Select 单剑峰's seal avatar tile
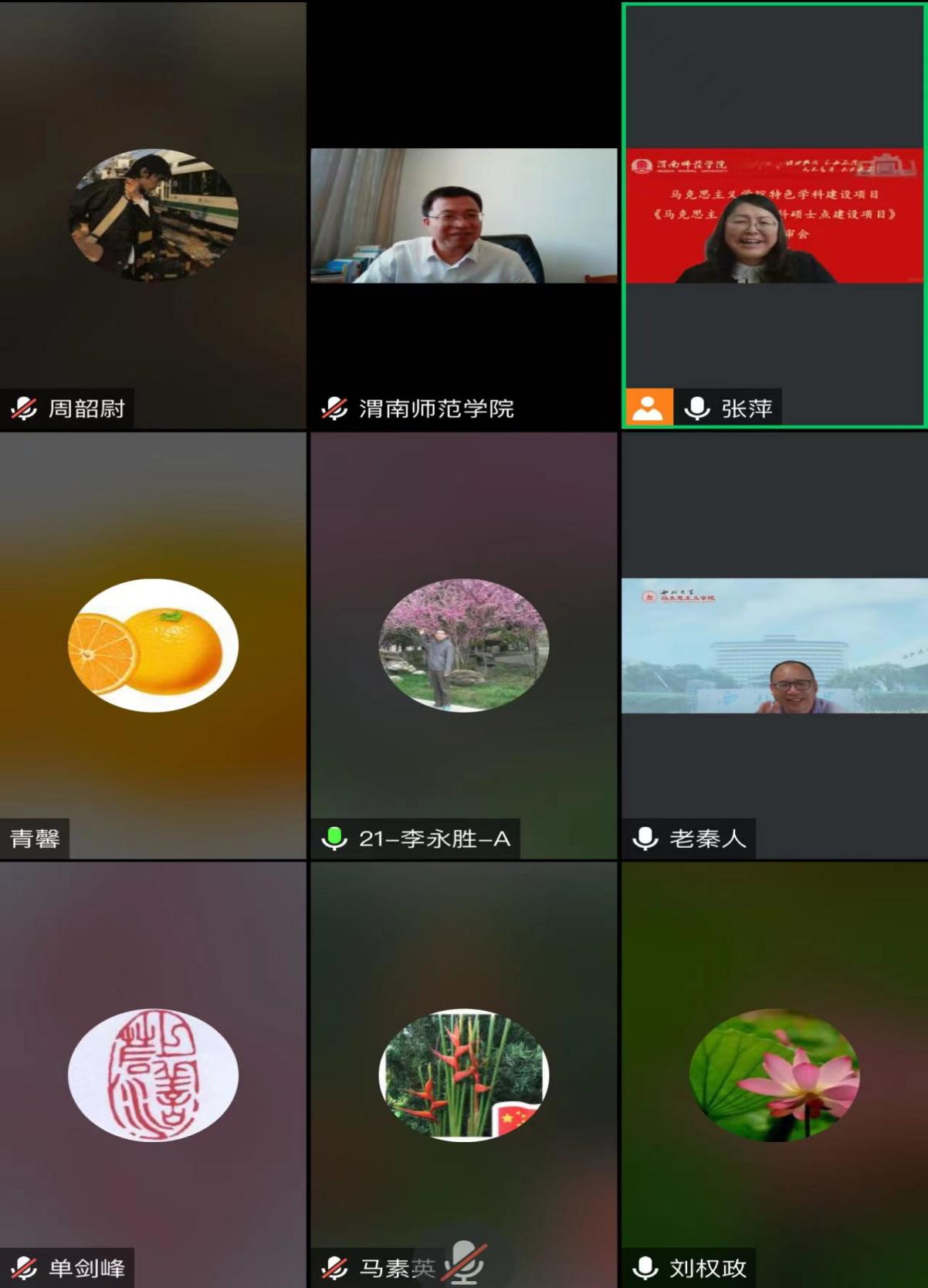Image resolution: width=928 pixels, height=1288 pixels. [153, 1074]
